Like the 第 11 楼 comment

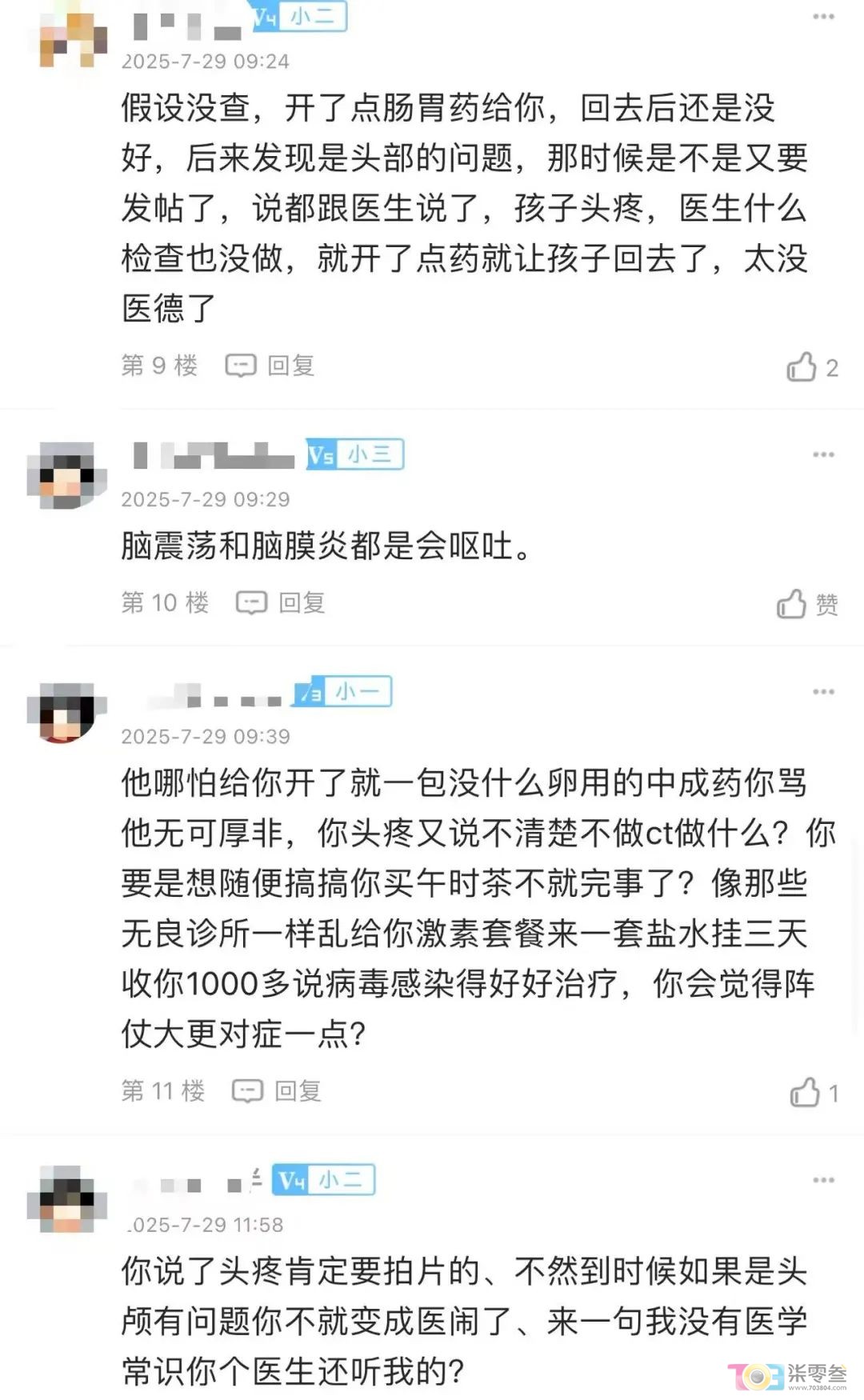point(806,1092)
